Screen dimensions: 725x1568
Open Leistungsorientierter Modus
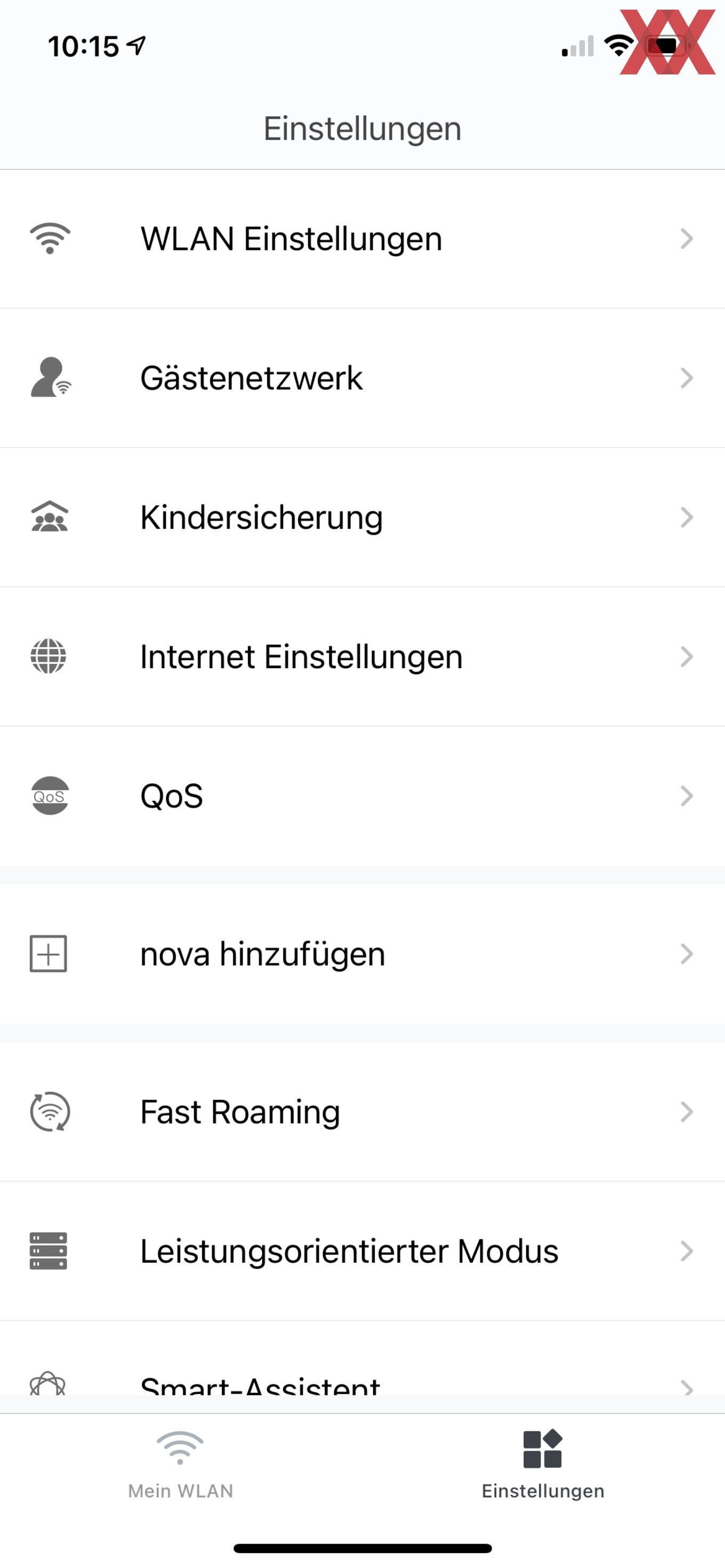coord(362,1252)
